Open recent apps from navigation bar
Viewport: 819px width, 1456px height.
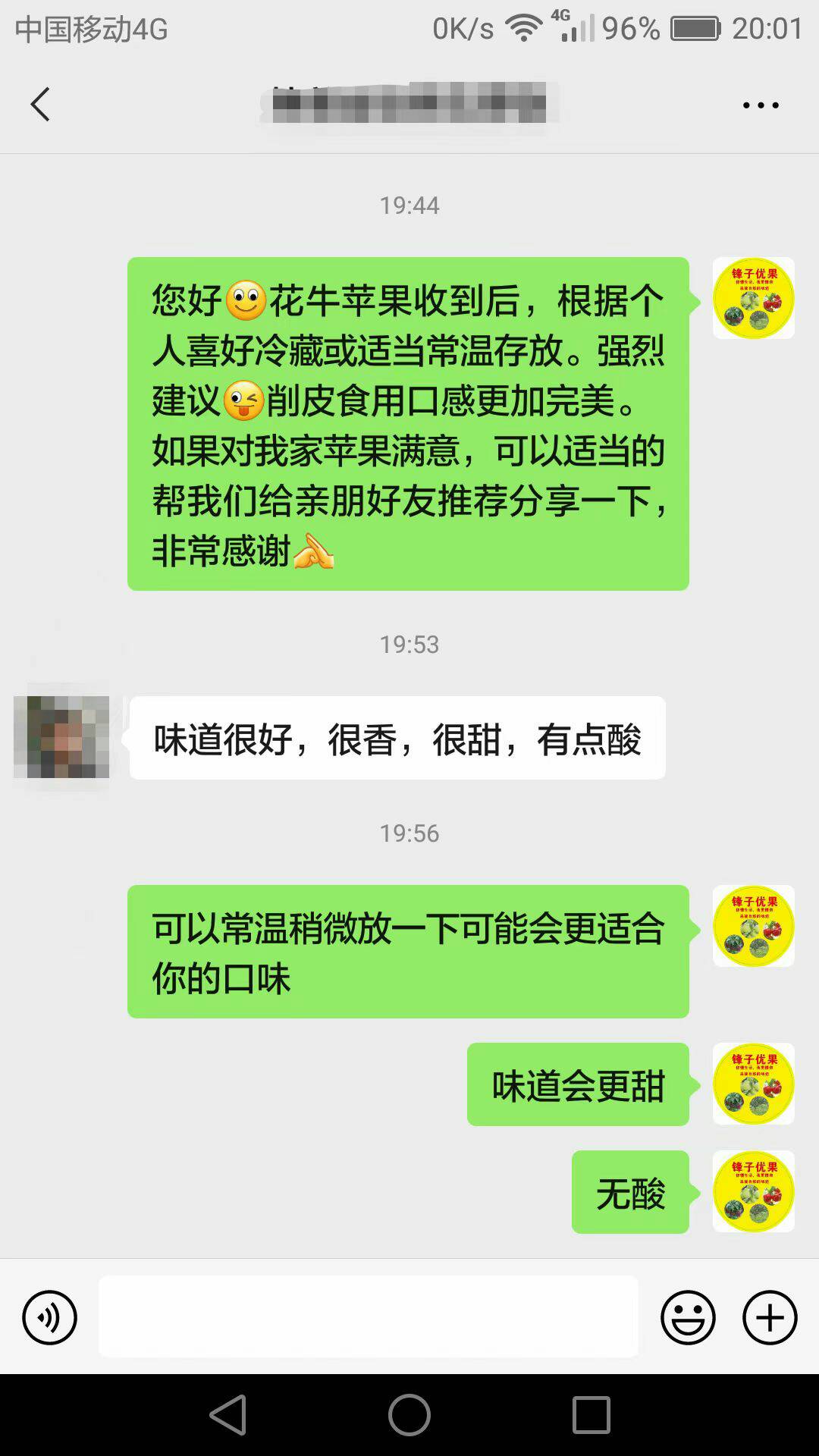tap(591, 1415)
